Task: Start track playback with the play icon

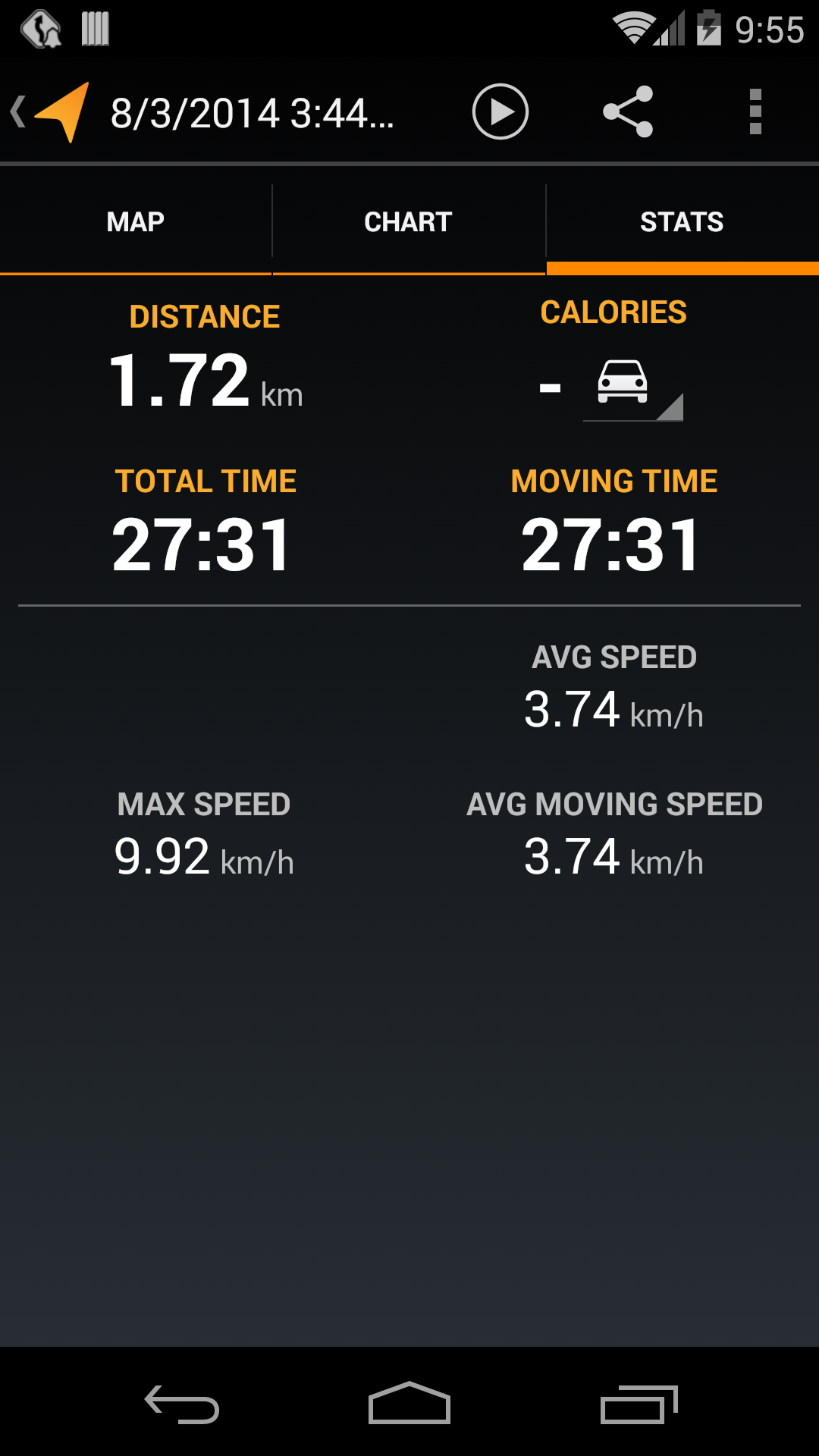Action: (500, 111)
